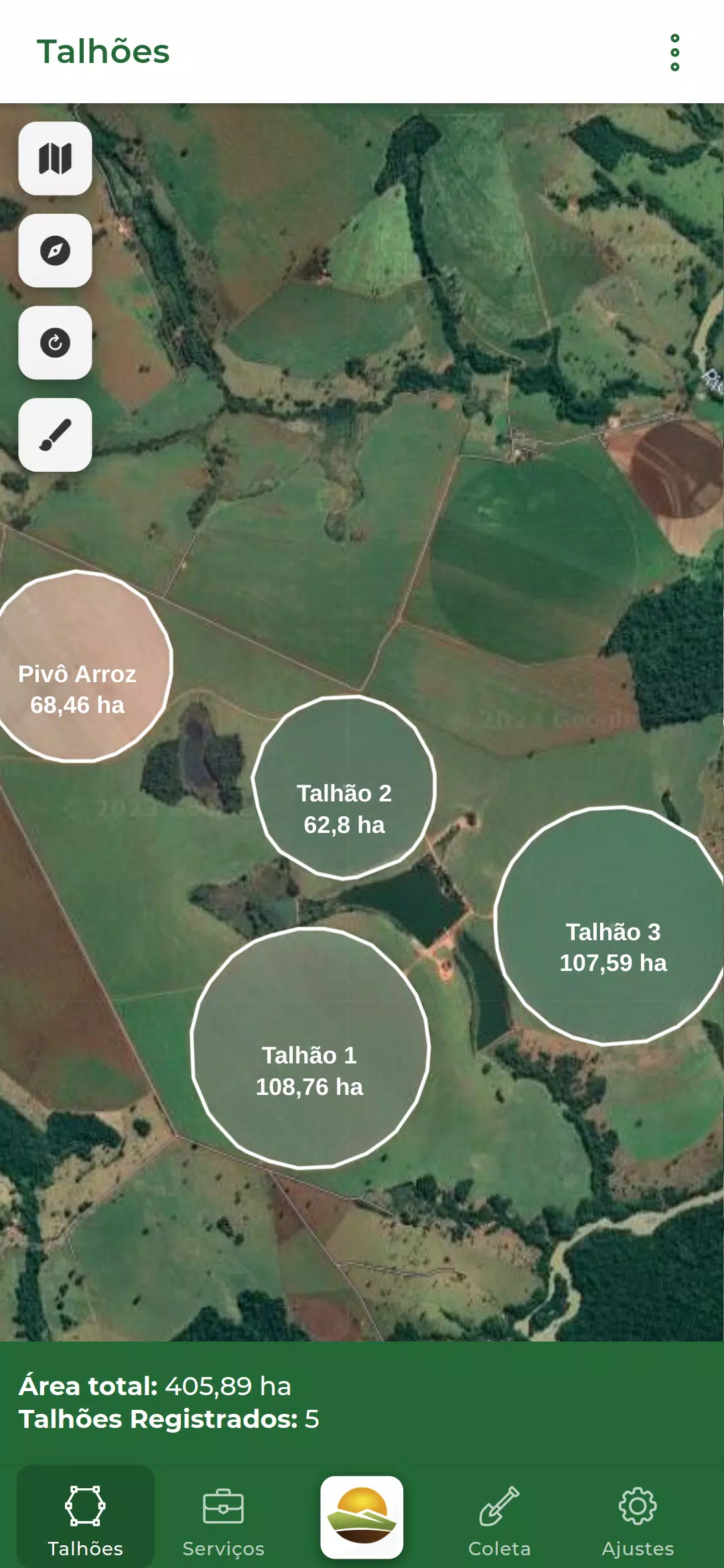
Task: Select the Talhão 2 field
Action: coord(344,788)
